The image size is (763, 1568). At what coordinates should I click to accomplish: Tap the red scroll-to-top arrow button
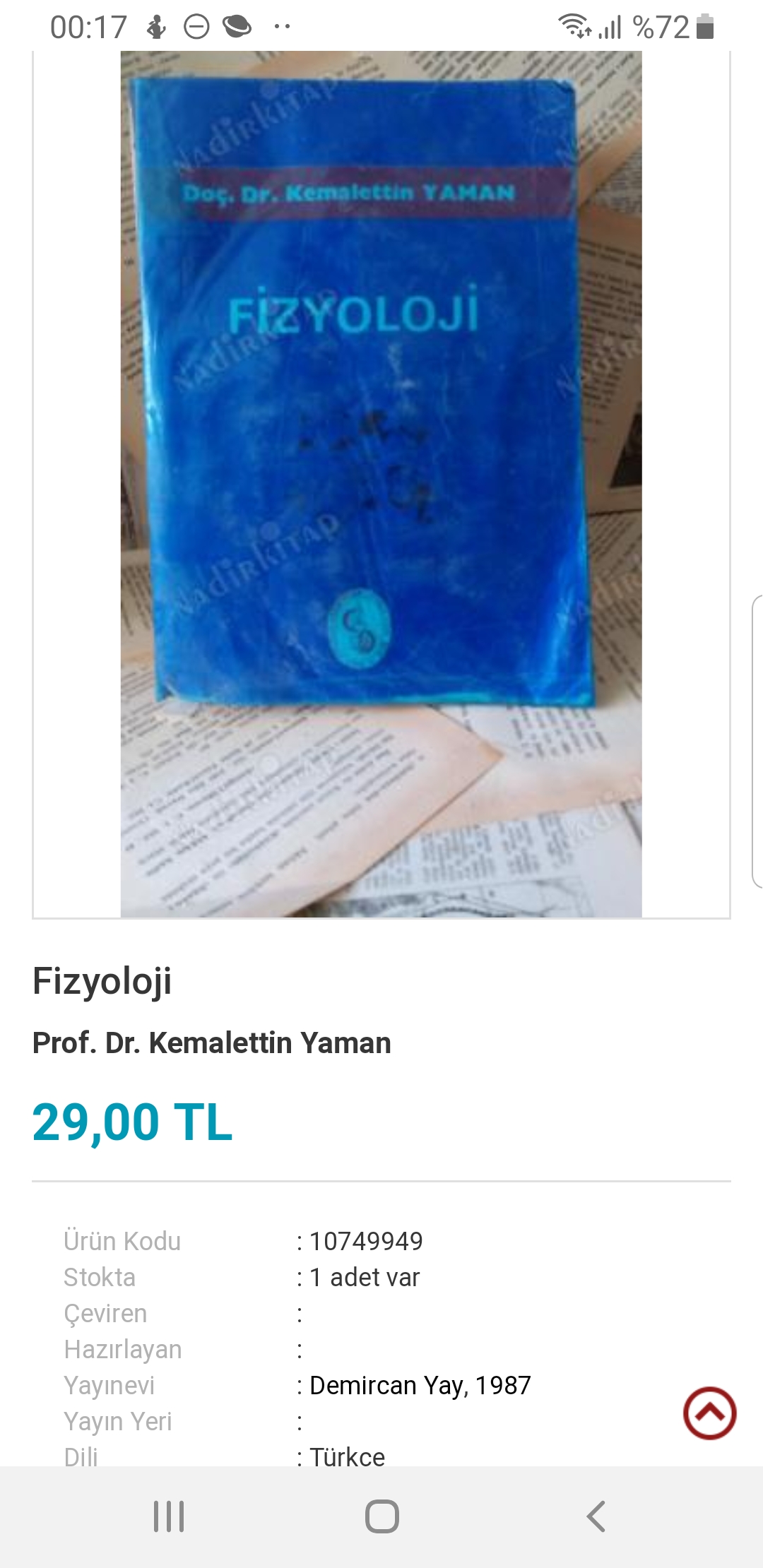pyautogui.click(x=709, y=1413)
